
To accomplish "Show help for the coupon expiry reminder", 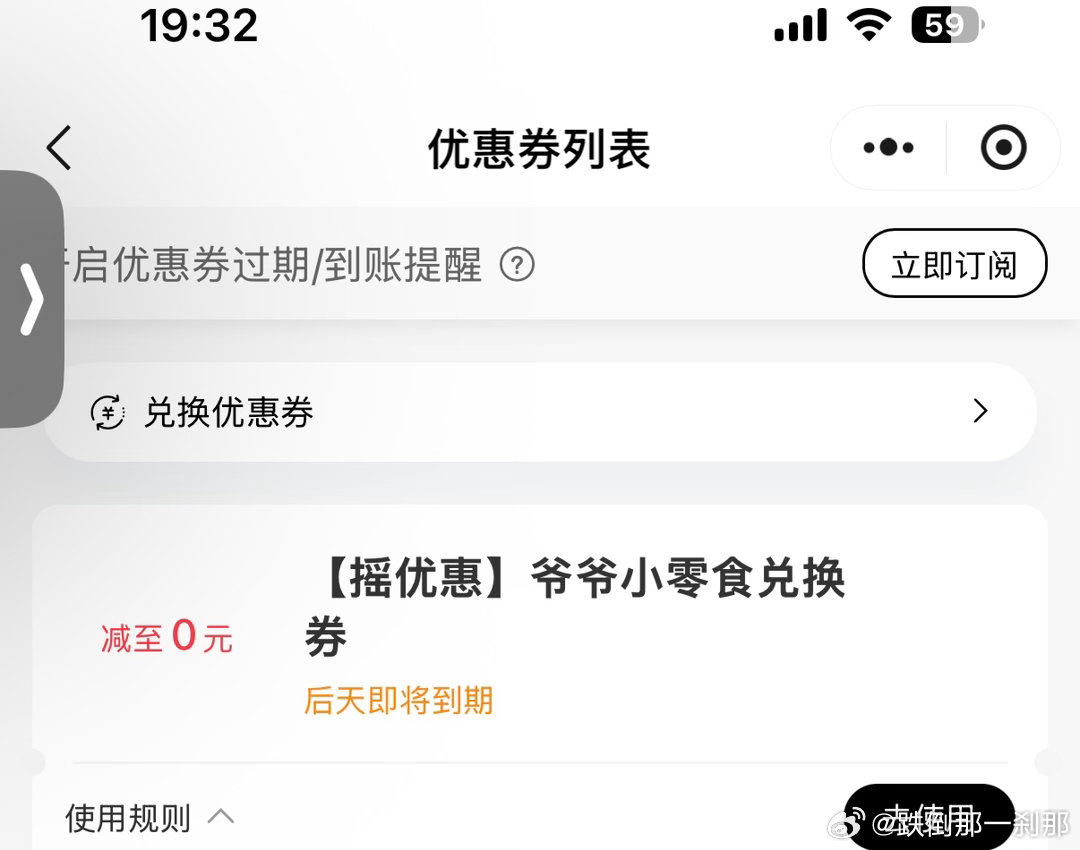I will 517,266.
